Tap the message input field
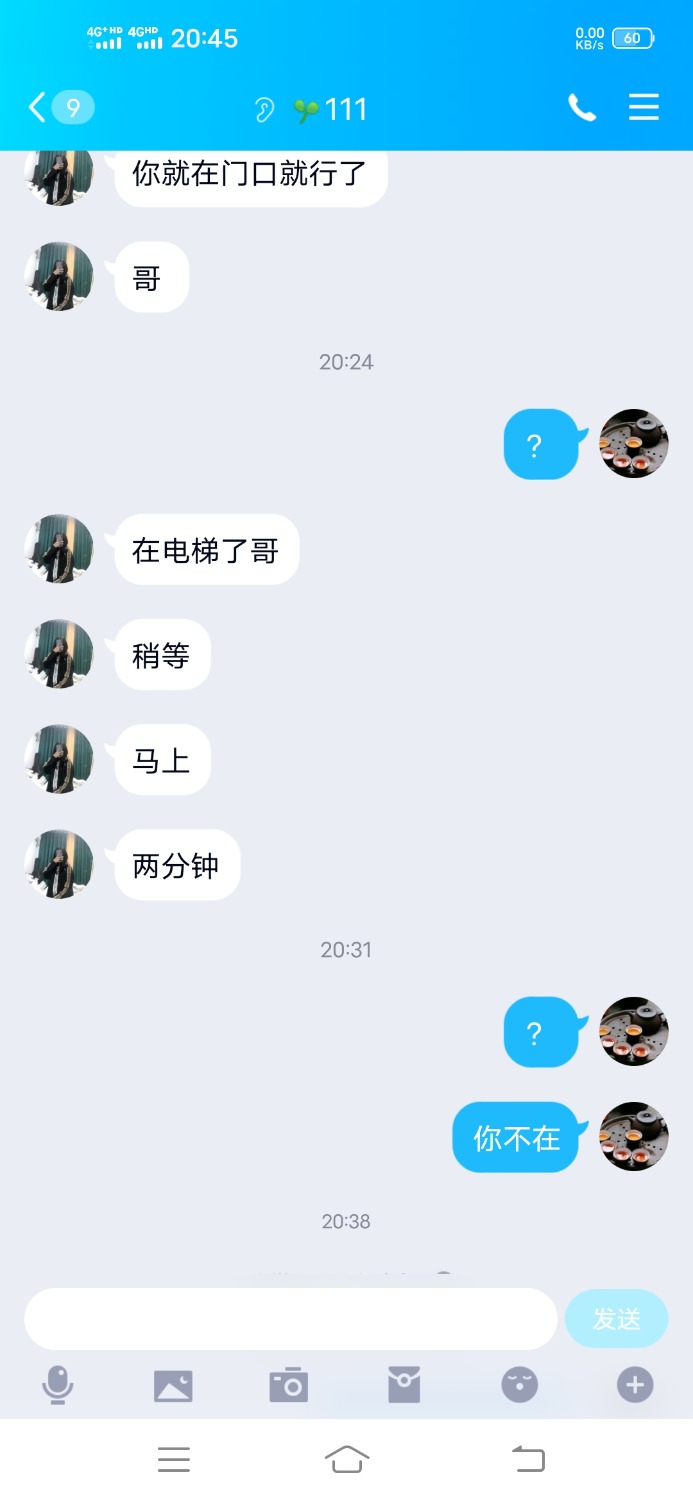 click(290, 1319)
